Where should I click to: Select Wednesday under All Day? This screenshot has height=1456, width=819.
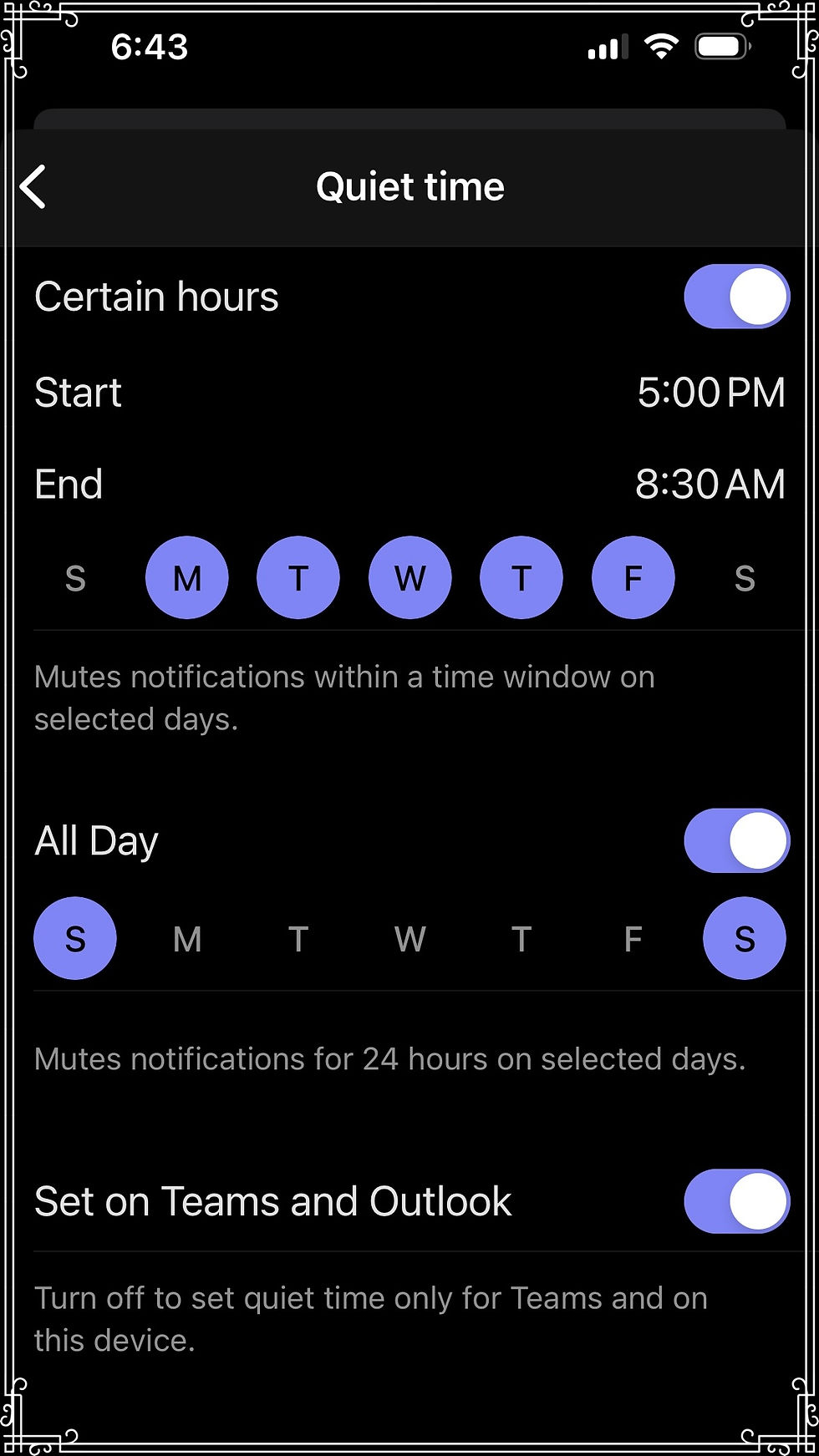click(x=410, y=939)
